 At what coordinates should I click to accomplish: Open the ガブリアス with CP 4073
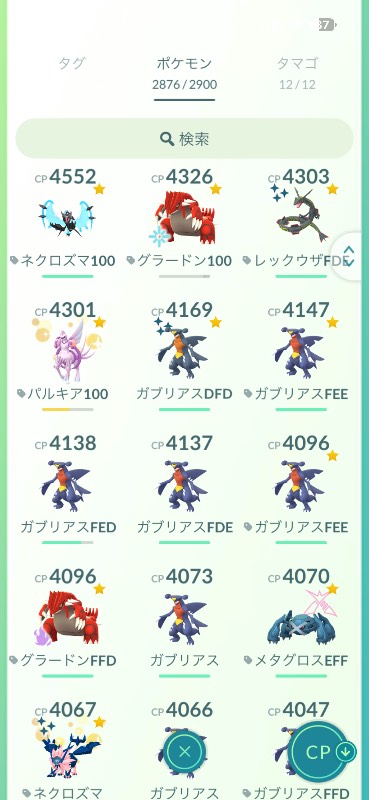pyautogui.click(x=184, y=622)
